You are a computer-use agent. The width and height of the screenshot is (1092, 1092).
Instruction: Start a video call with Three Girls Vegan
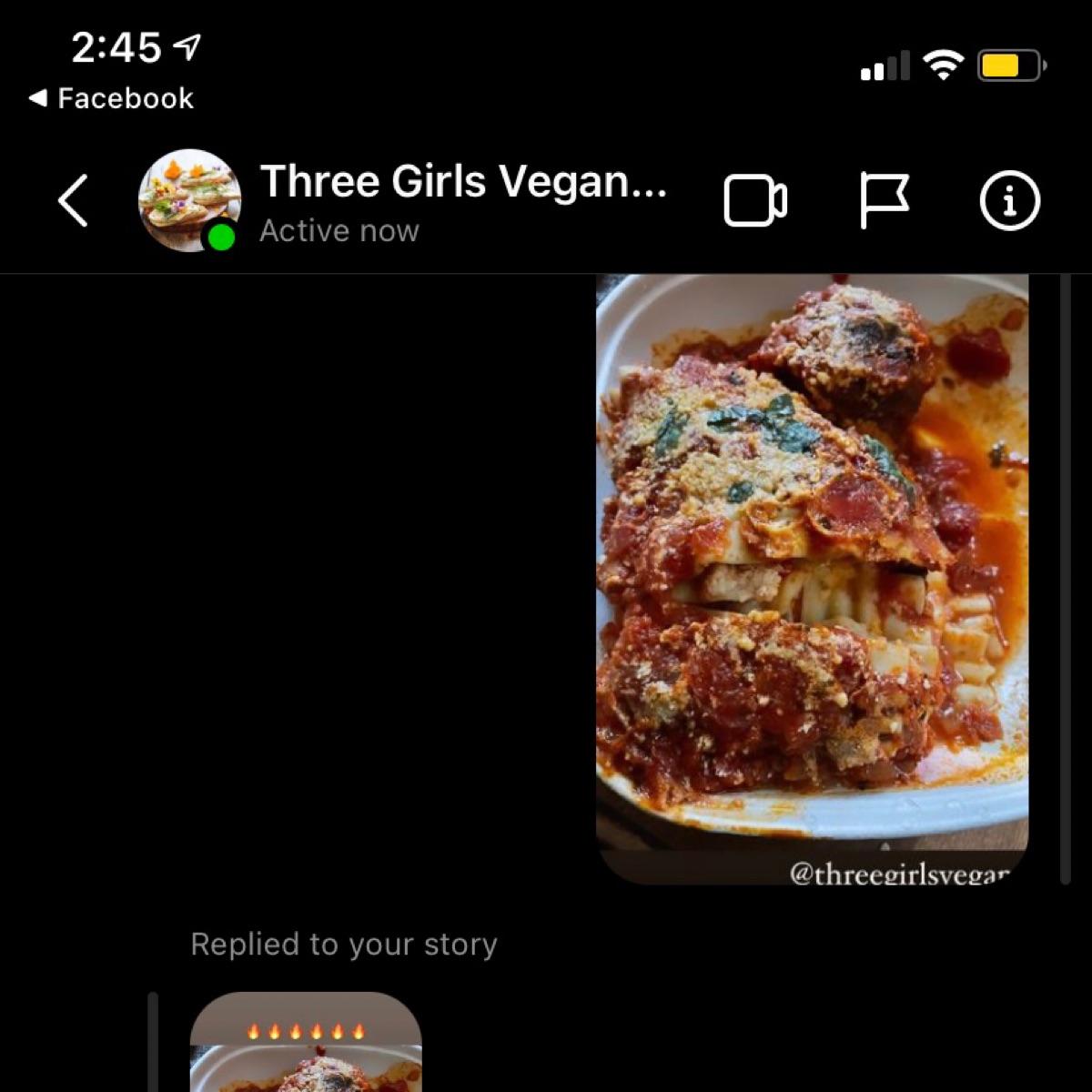pos(755,200)
